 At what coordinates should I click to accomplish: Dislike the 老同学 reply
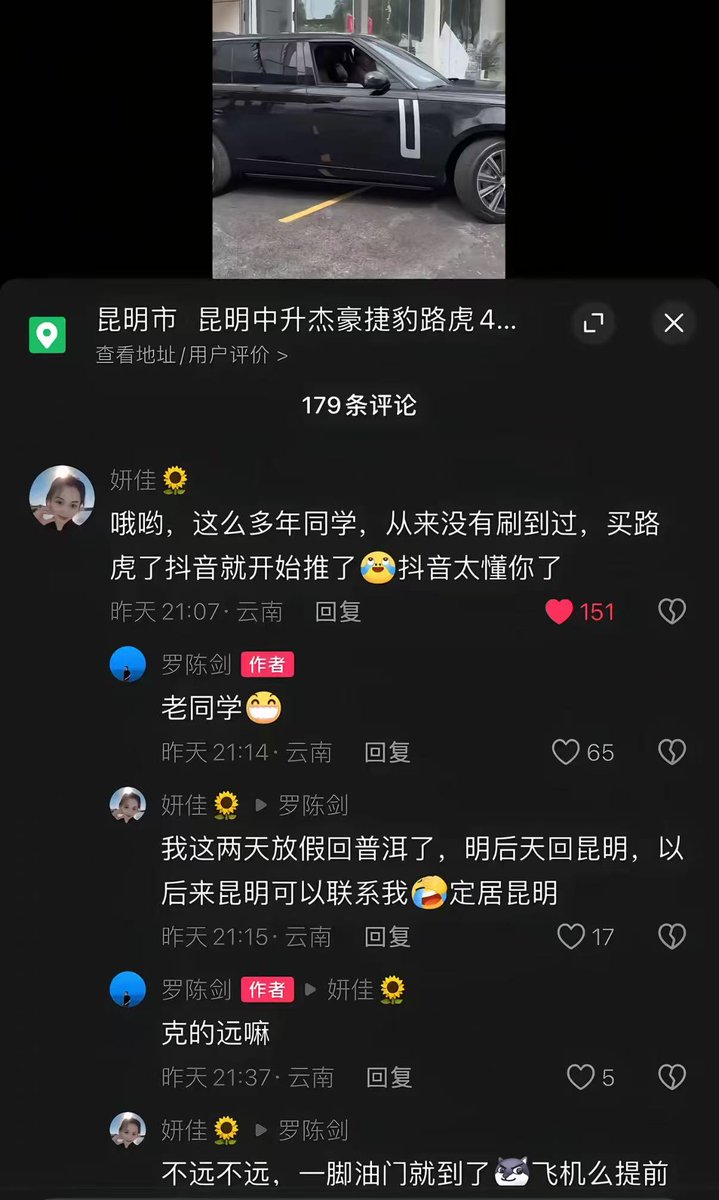672,752
